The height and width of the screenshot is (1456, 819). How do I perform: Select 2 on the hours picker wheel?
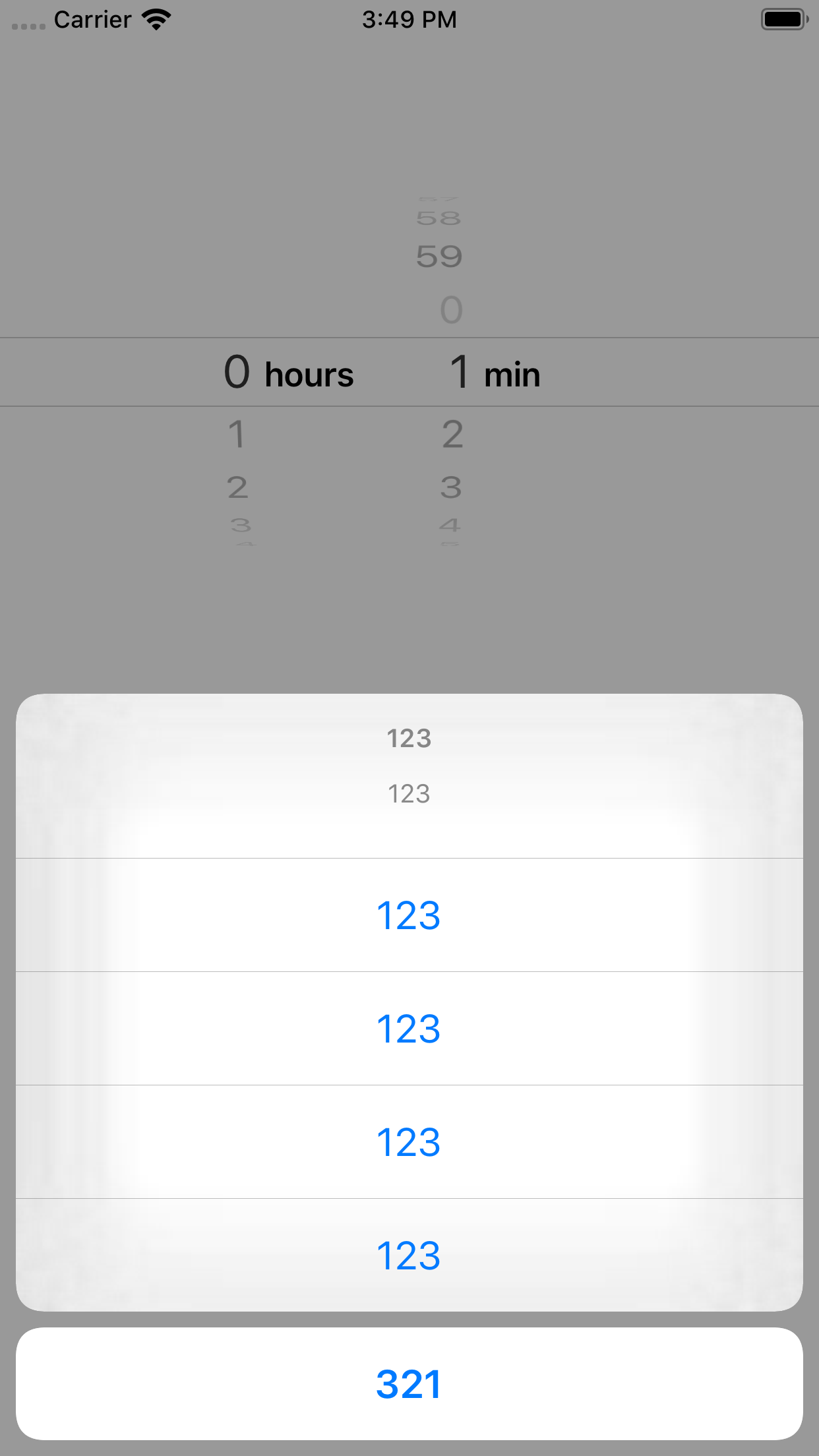click(237, 488)
